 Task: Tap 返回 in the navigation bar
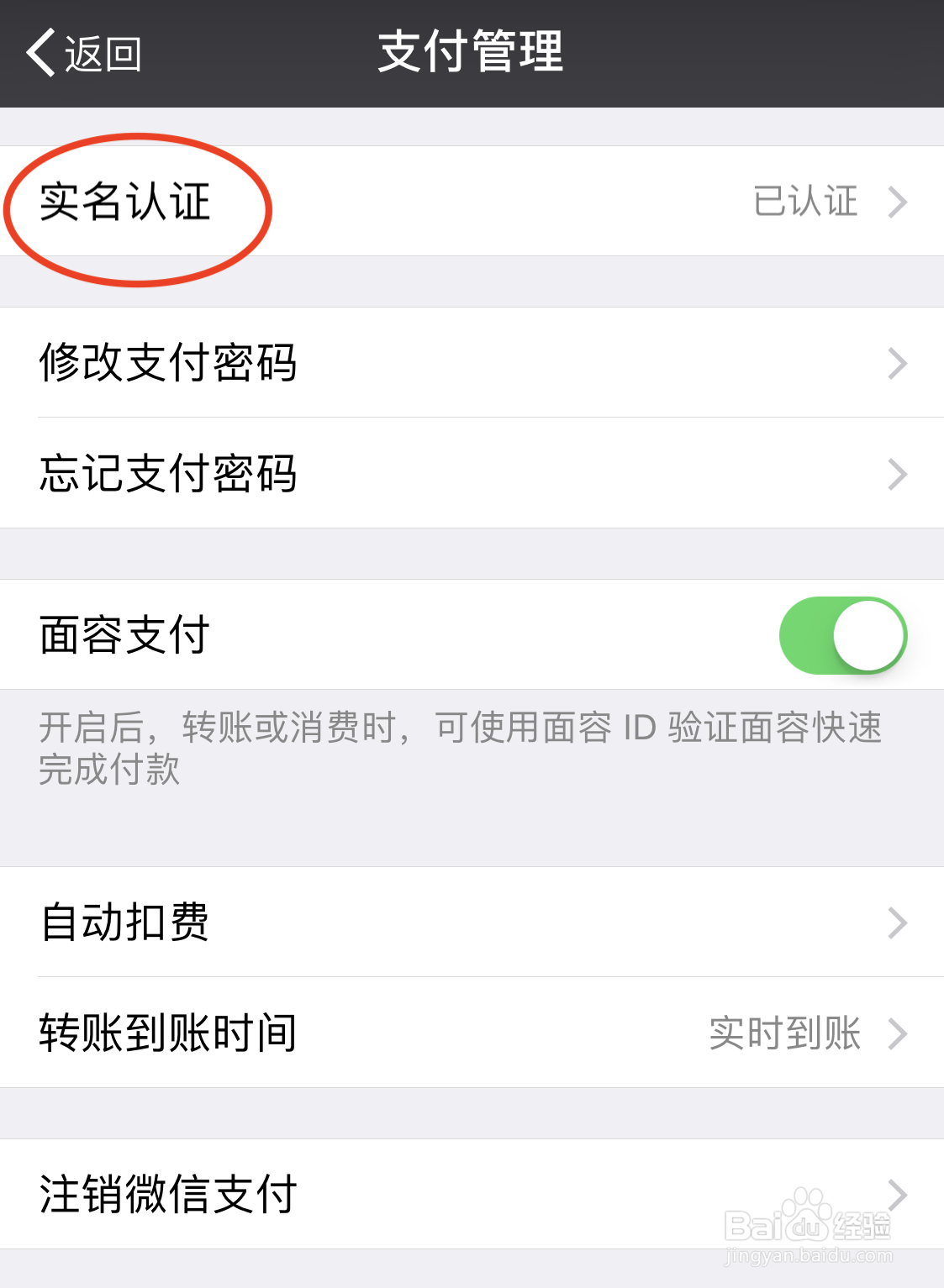(x=92, y=52)
